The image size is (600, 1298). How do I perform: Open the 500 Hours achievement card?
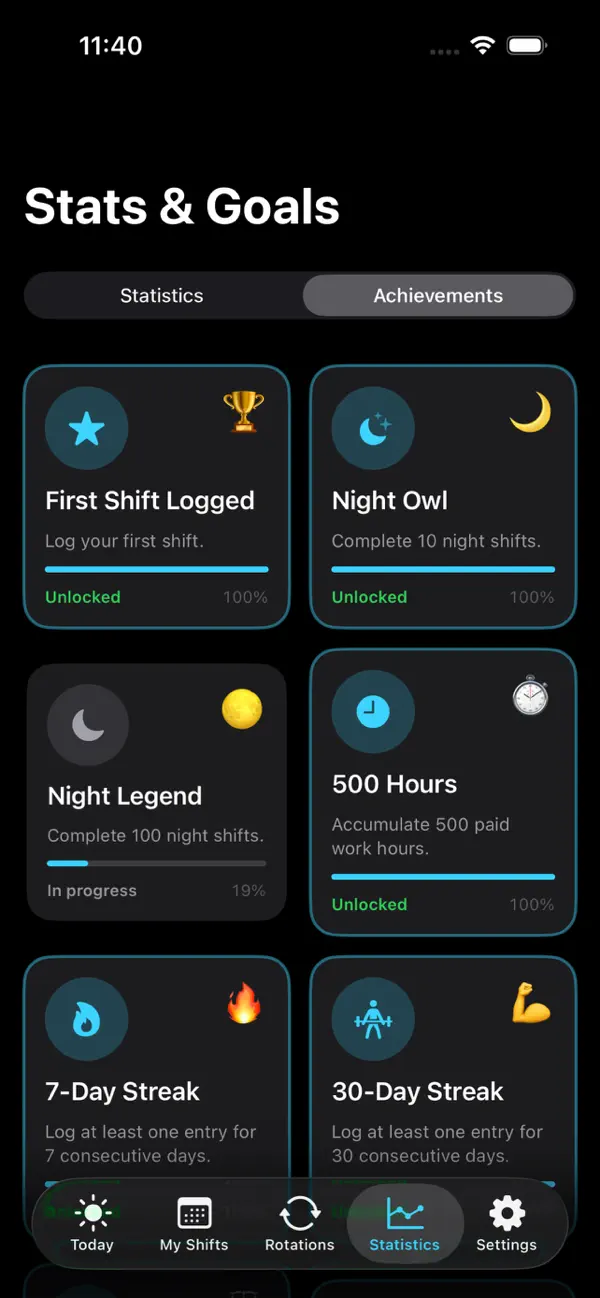(443, 792)
